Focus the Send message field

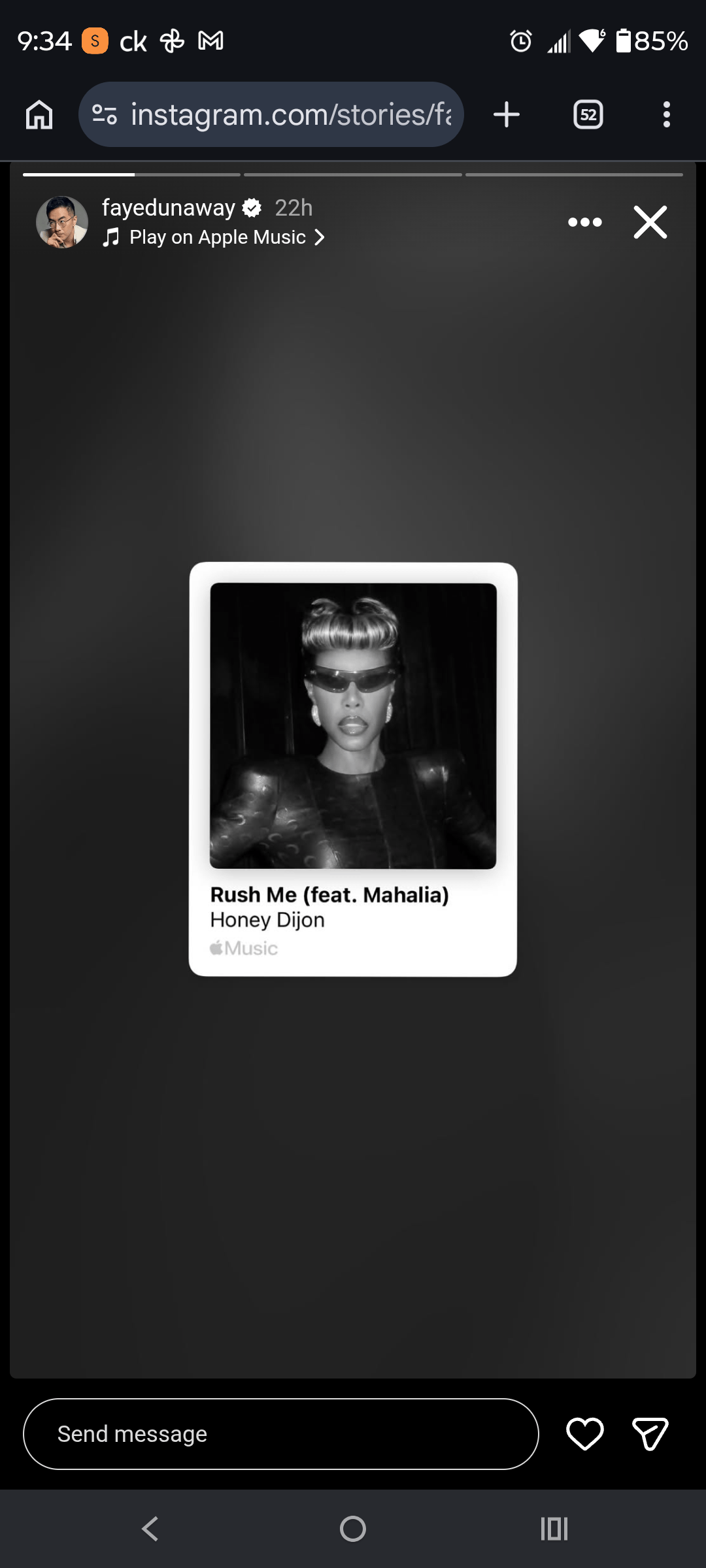coord(281,1433)
